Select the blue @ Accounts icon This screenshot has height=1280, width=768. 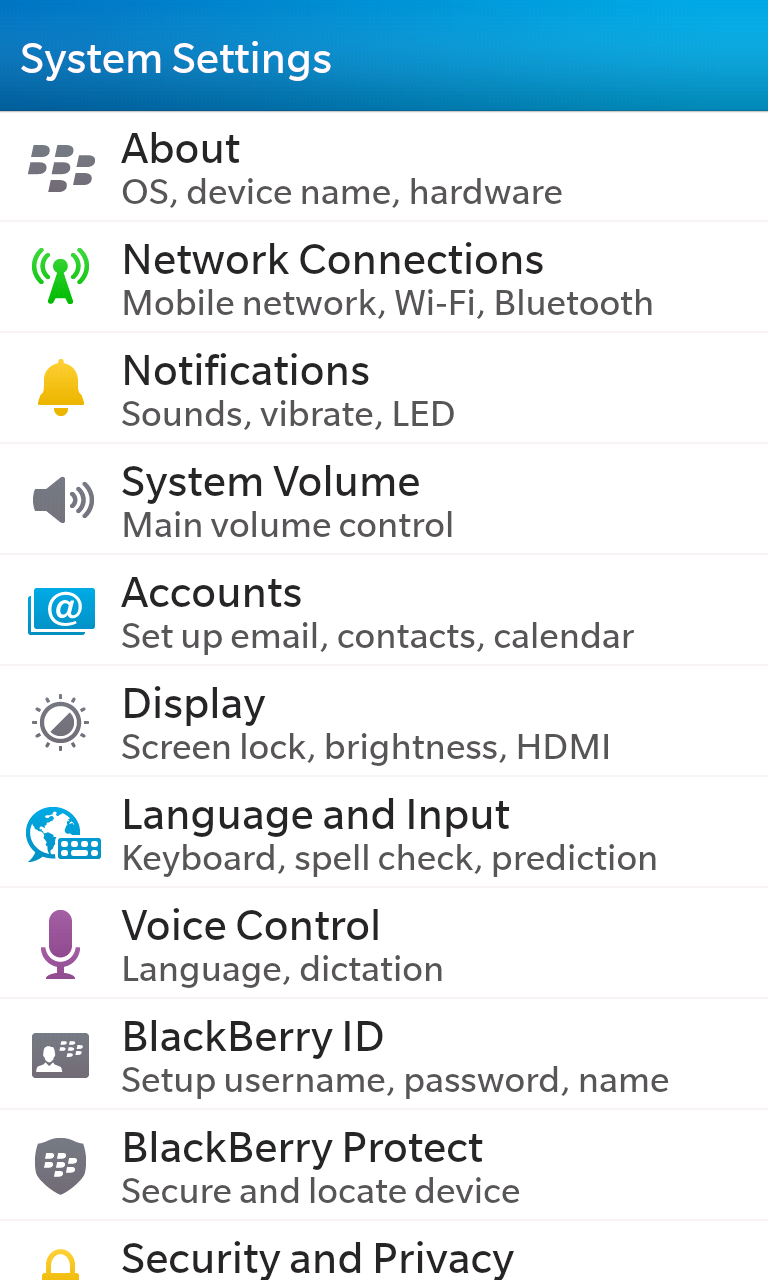61,610
